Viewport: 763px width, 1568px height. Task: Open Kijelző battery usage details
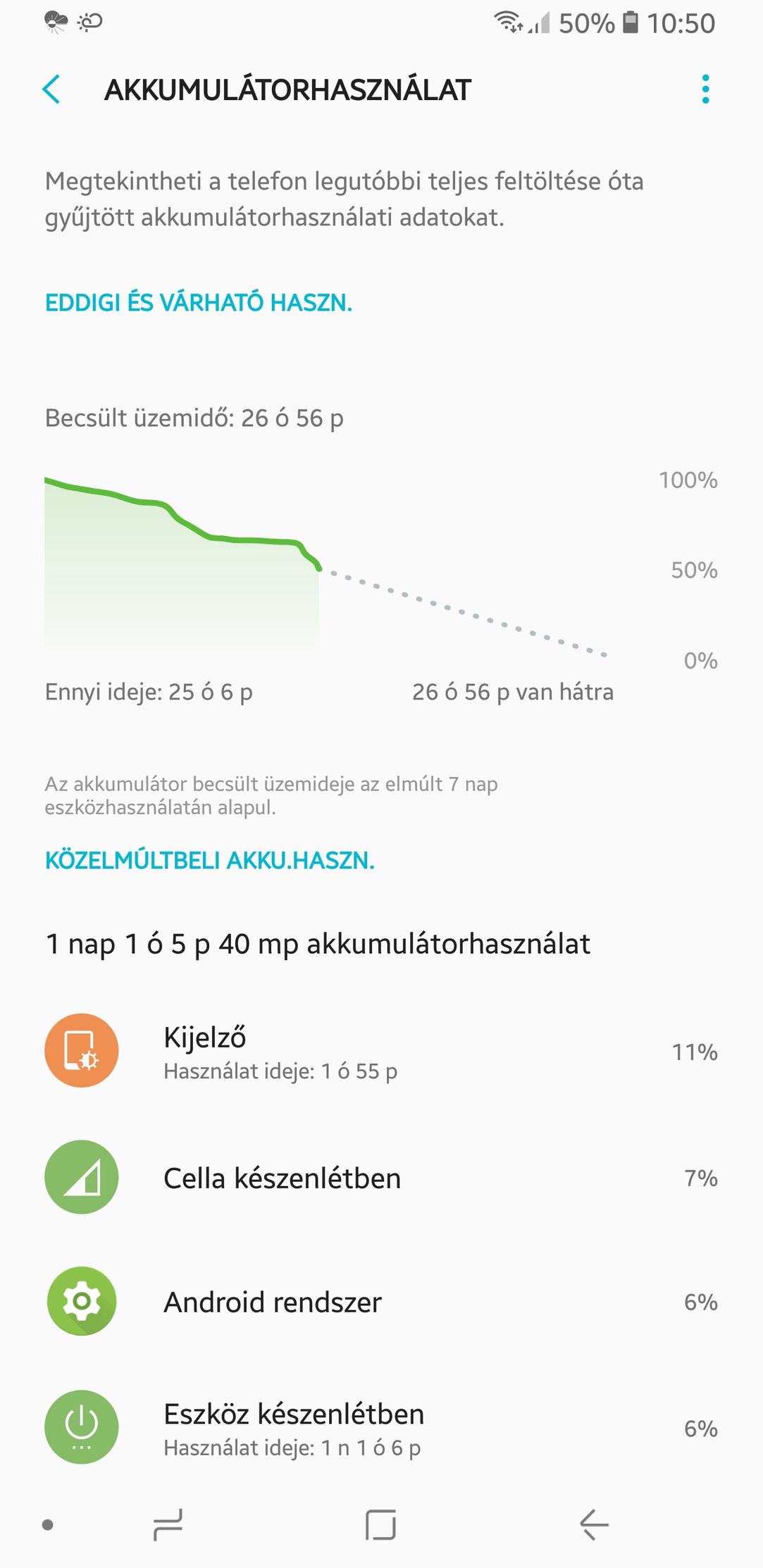pos(381,1051)
